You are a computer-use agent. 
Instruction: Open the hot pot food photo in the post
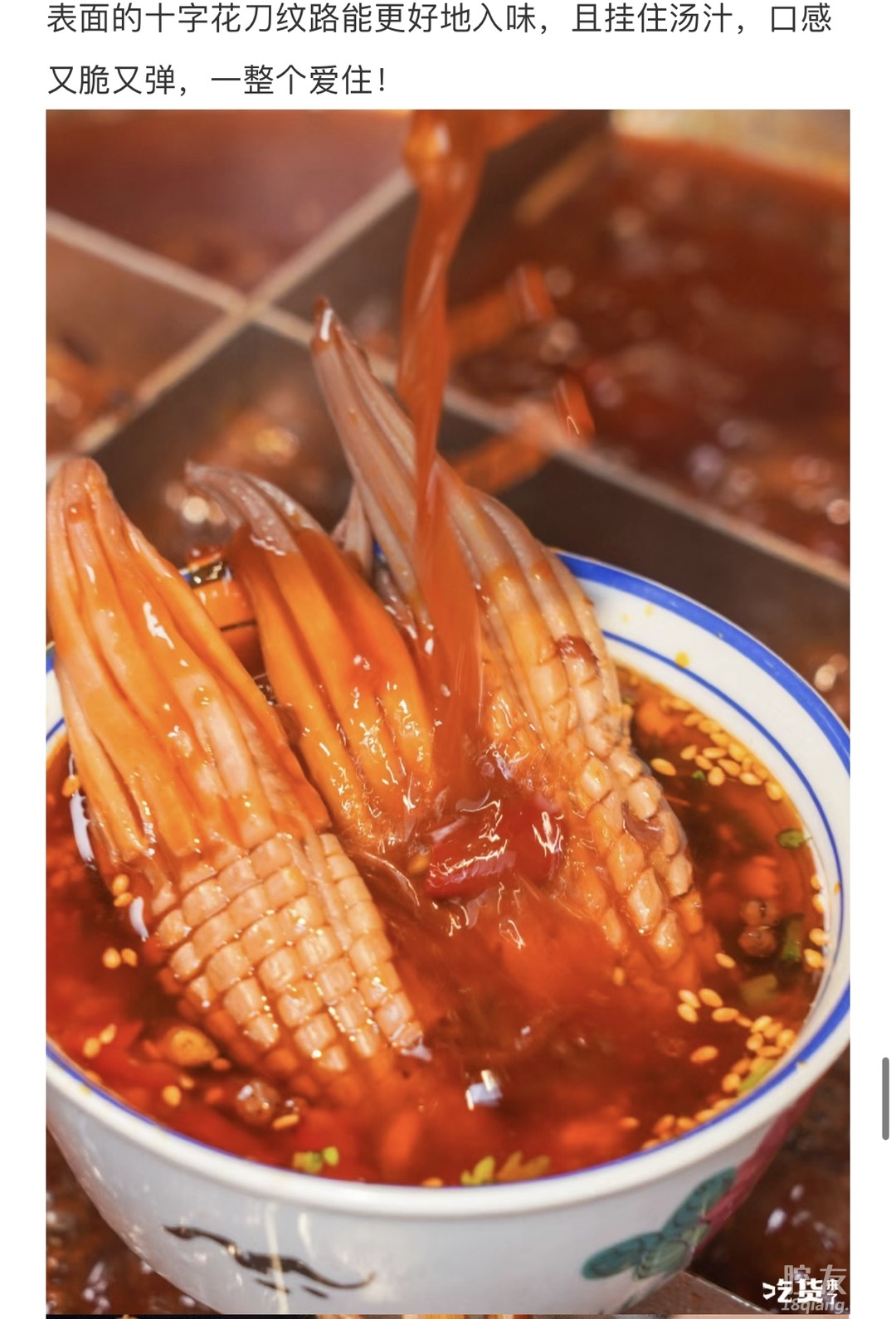448,712
